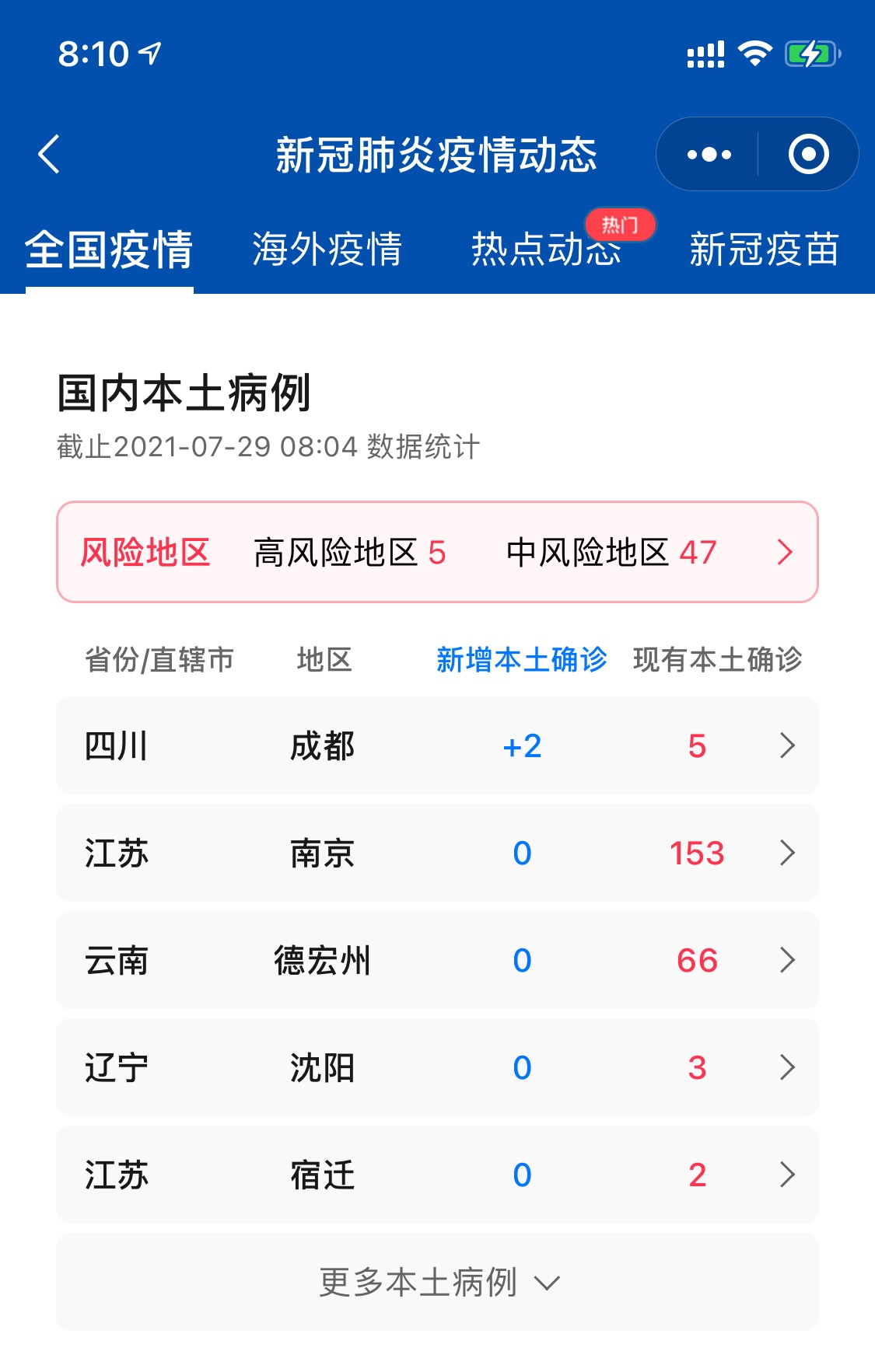The image size is (875, 1372).
Task: Expand 更多本土病例 to show more cases
Action: tap(437, 1282)
